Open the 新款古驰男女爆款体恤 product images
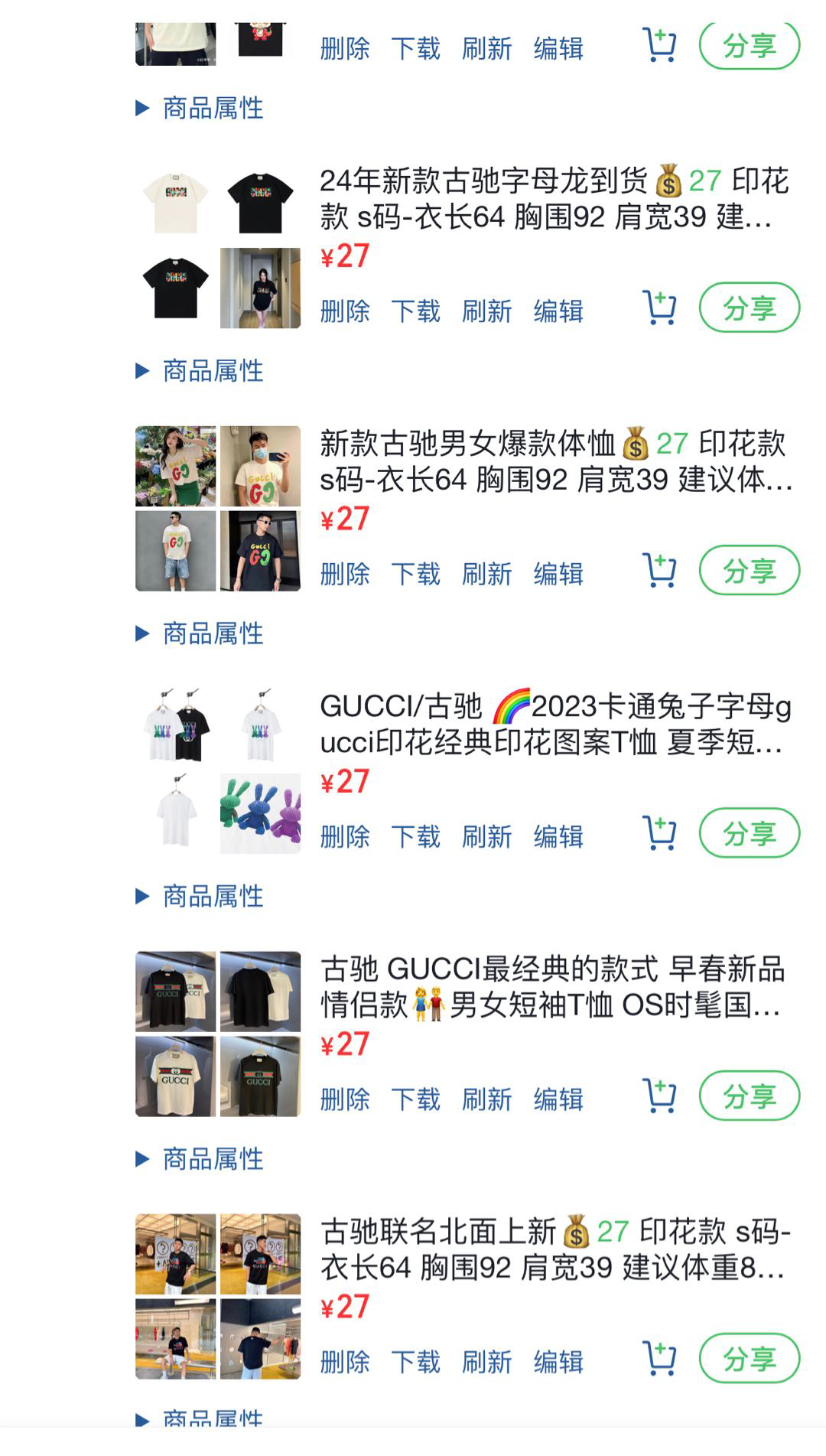The height and width of the screenshot is (1456, 826). (x=218, y=509)
